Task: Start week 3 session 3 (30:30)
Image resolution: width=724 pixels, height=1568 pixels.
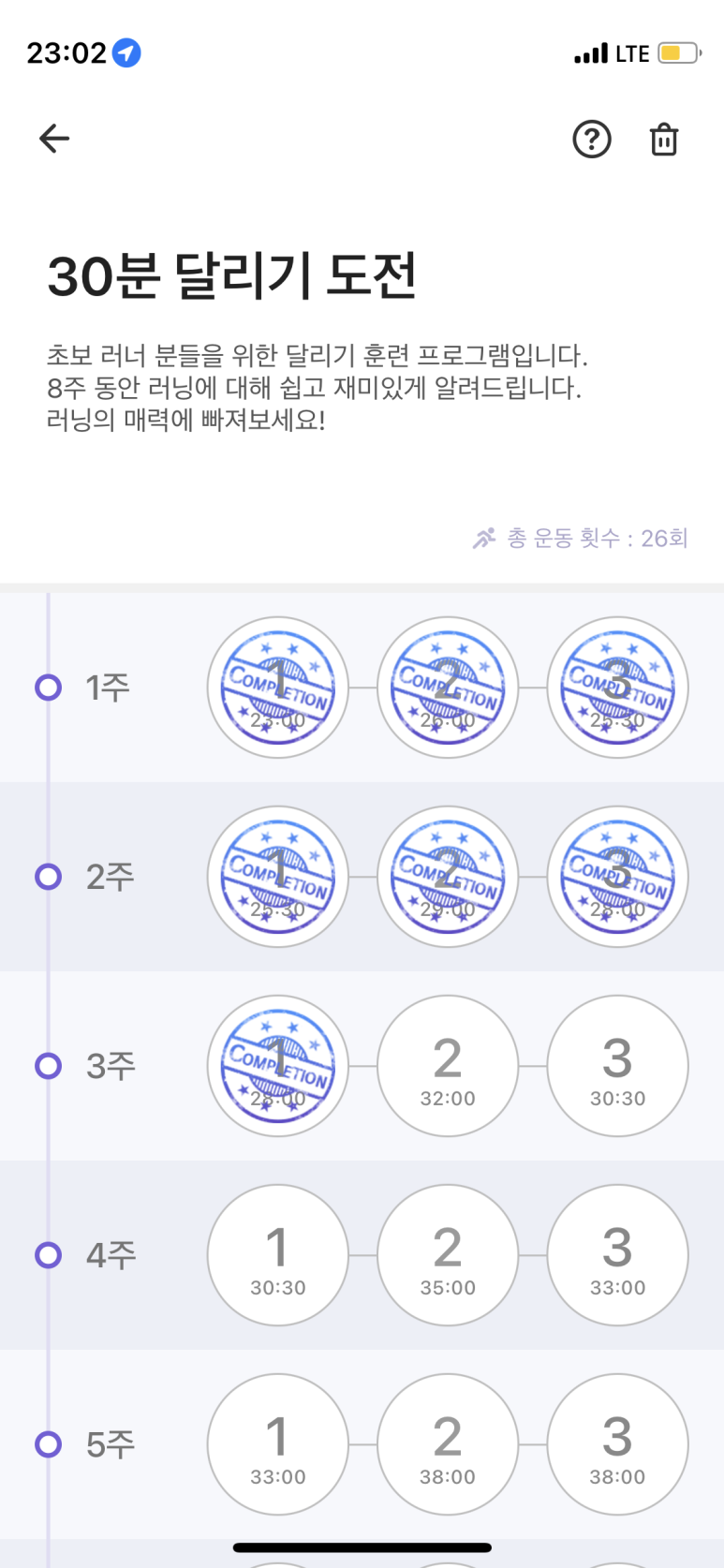Action: point(617,1066)
